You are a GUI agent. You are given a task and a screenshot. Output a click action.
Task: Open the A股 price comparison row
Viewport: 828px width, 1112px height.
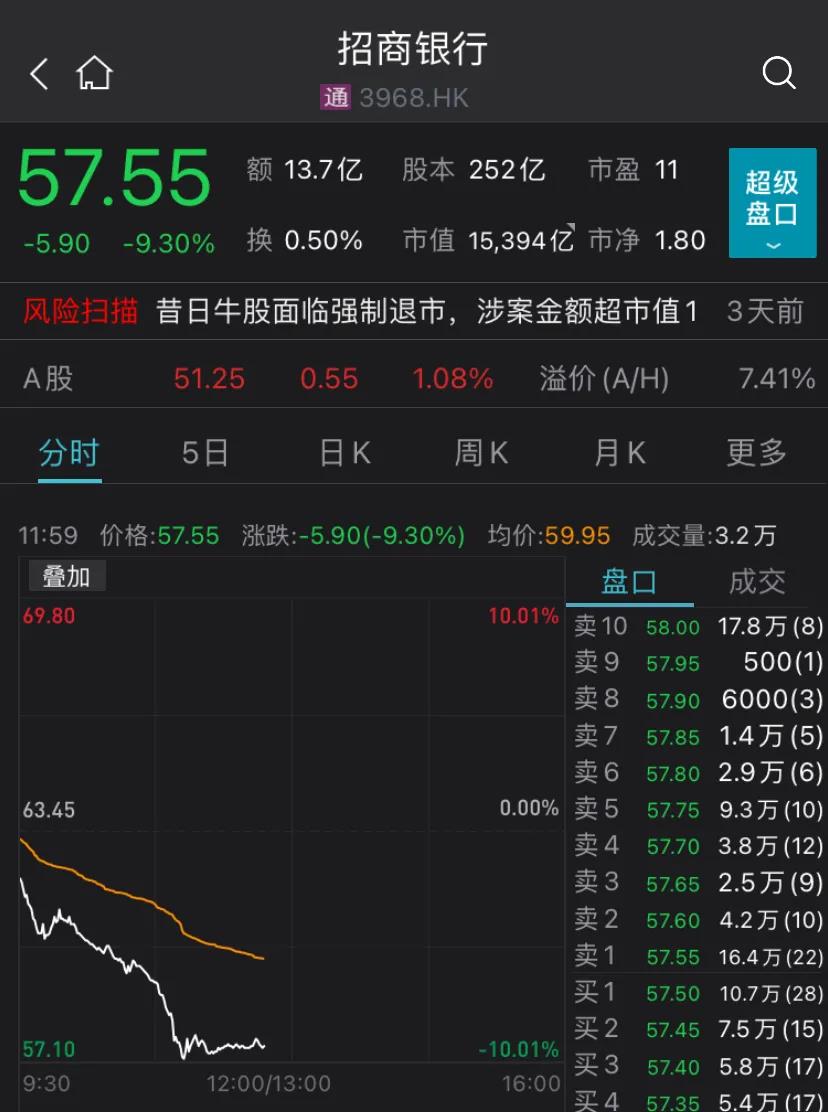(x=414, y=379)
